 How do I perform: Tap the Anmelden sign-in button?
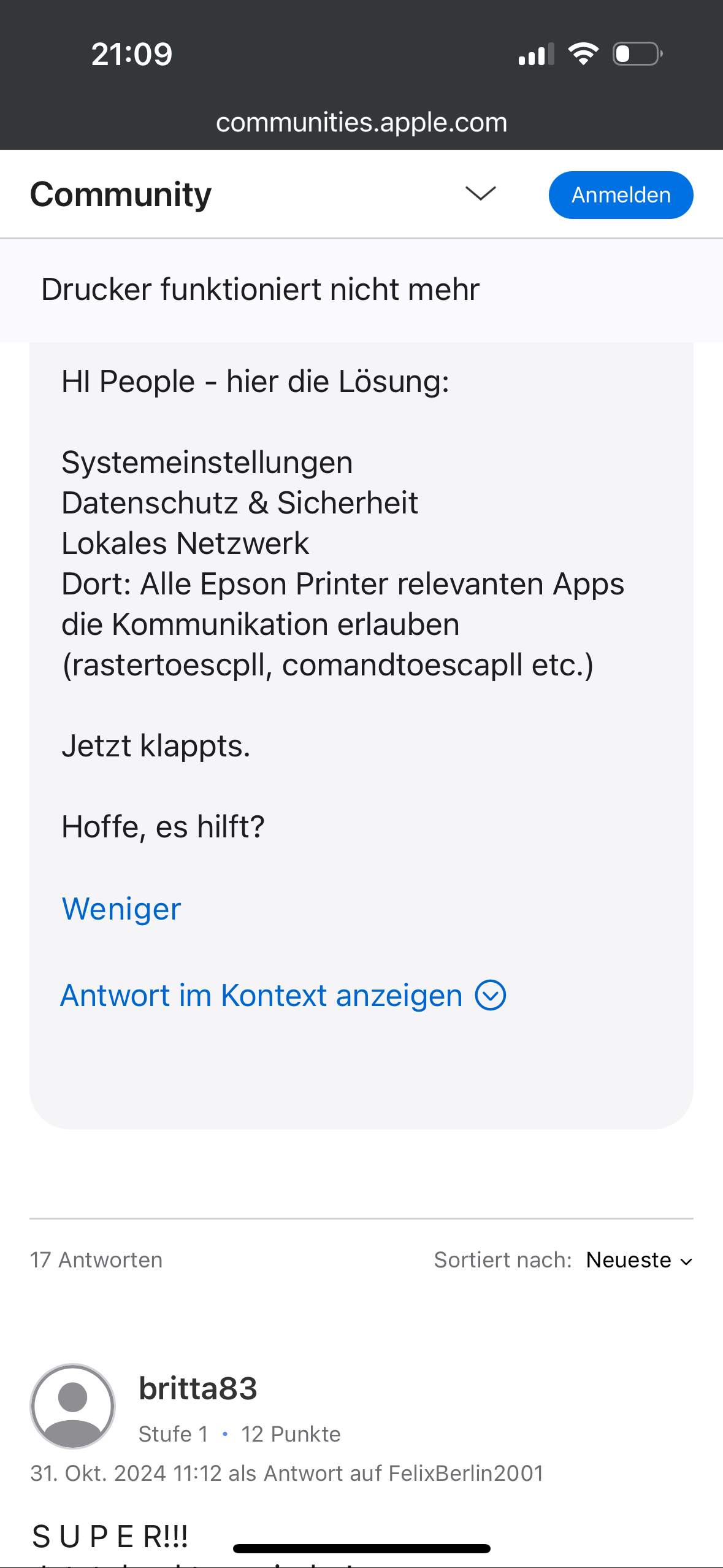click(621, 195)
